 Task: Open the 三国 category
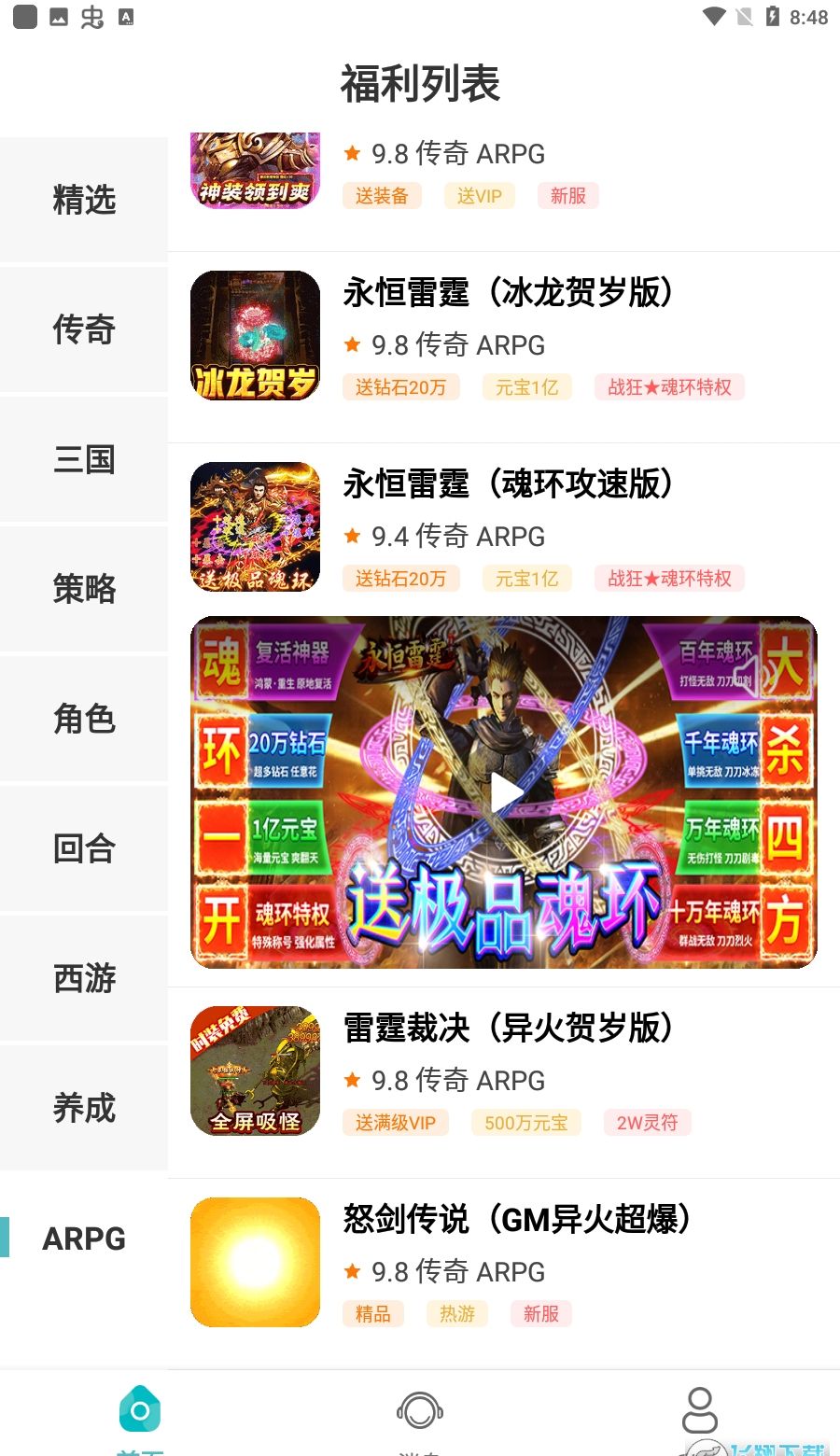84,459
